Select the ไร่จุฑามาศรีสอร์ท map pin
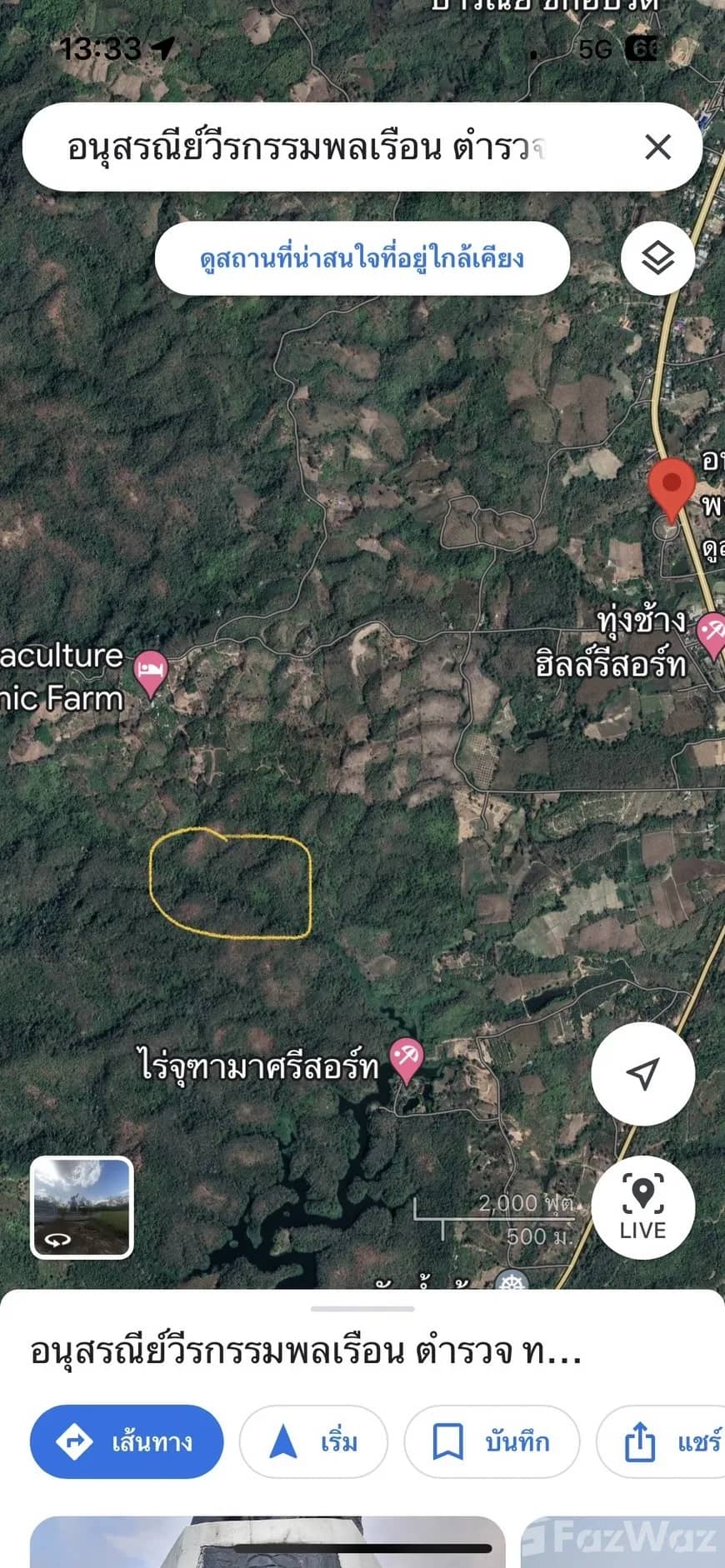Viewport: 725px width, 1568px height. (407, 1058)
